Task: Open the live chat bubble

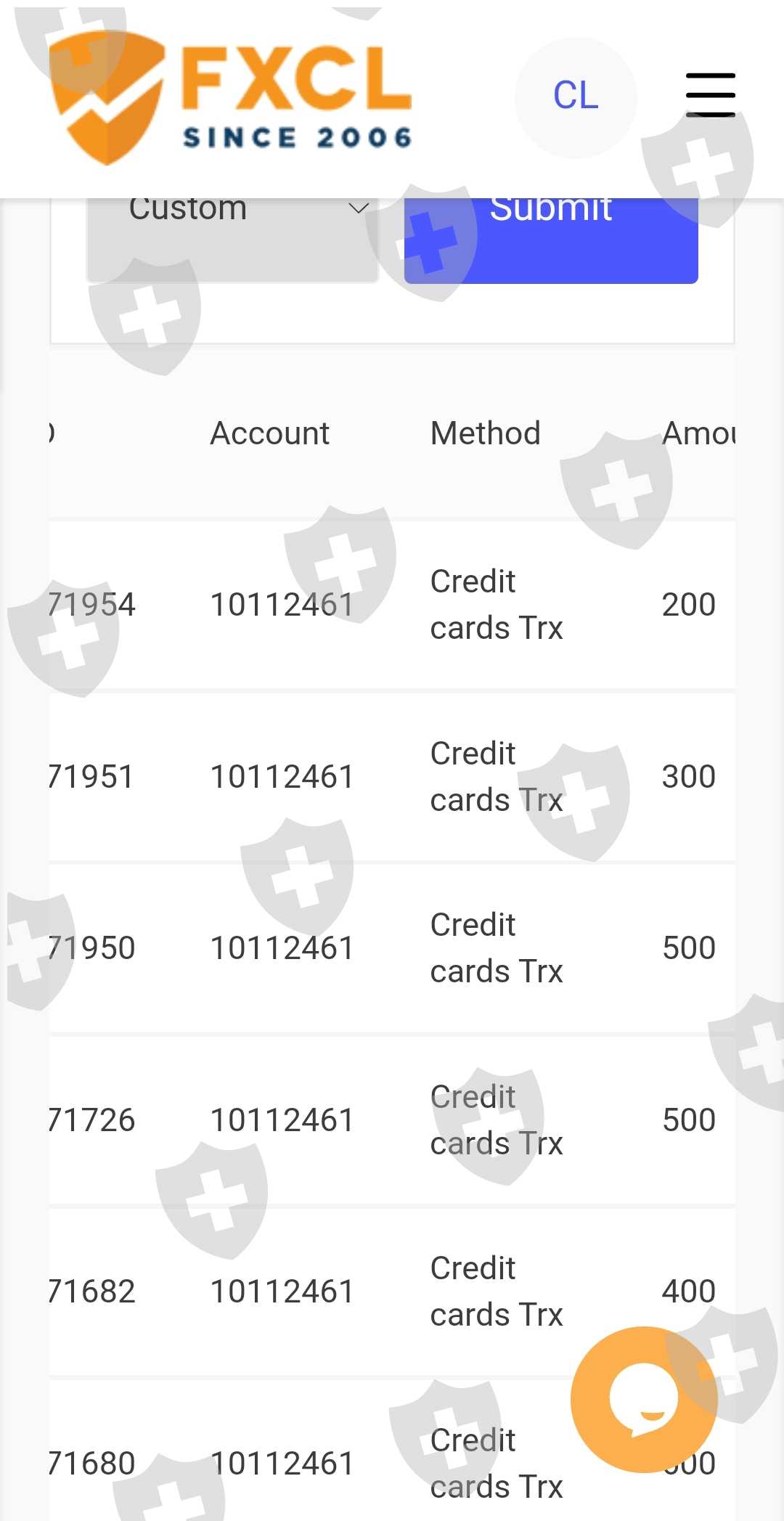Action: (643, 1400)
